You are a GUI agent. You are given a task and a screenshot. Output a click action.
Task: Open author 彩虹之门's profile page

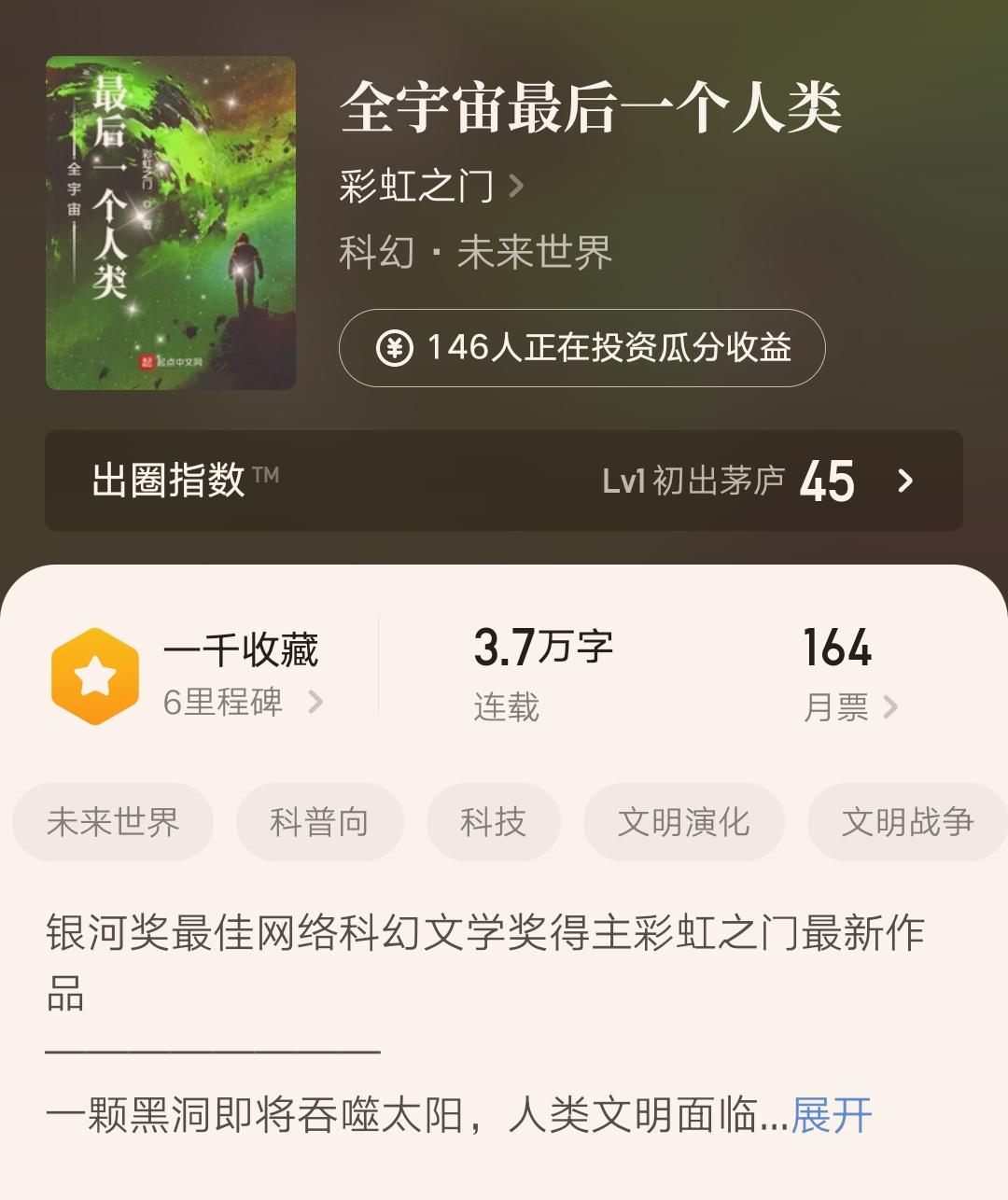416,186
